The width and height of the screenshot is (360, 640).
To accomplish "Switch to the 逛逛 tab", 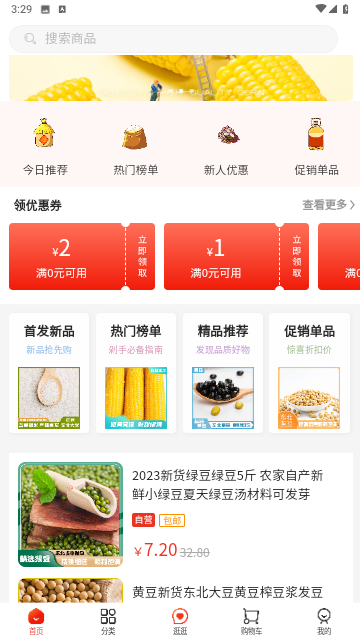I will (180, 621).
